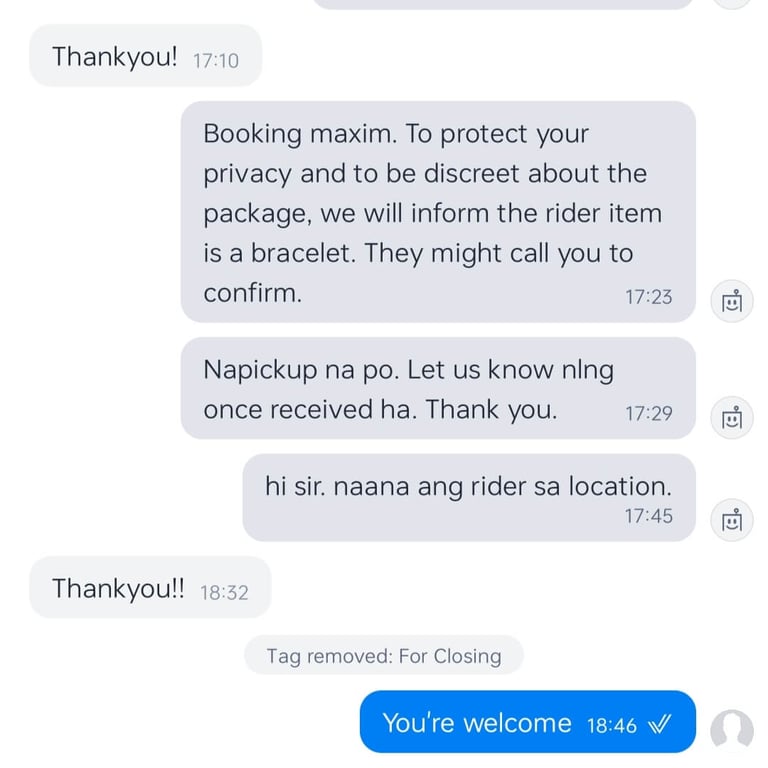Tap bot icon beside "Napickup na po" message
Viewport: 768px width, 768px height.
click(x=732, y=417)
